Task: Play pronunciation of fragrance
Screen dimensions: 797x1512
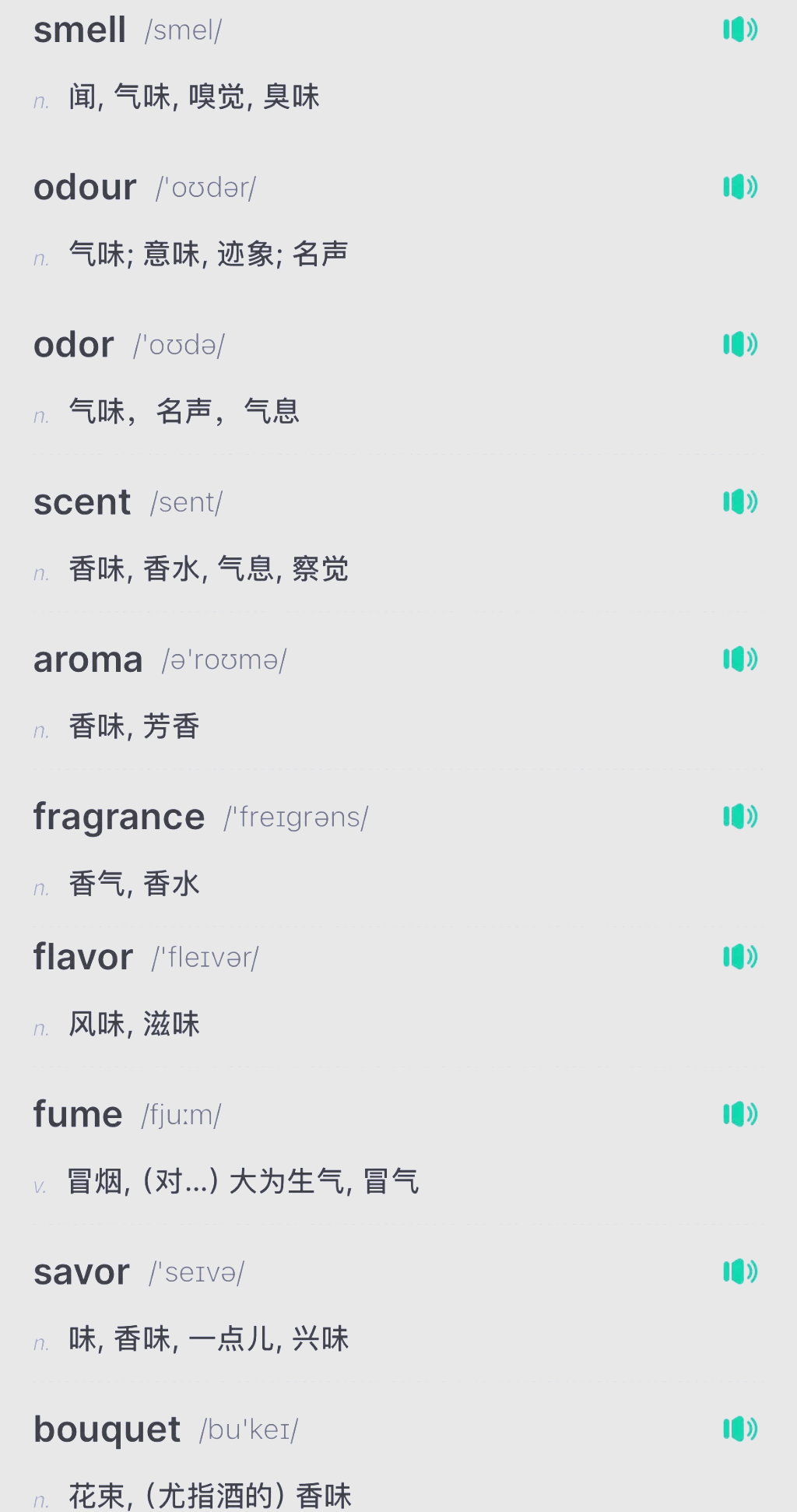Action: coord(739,817)
